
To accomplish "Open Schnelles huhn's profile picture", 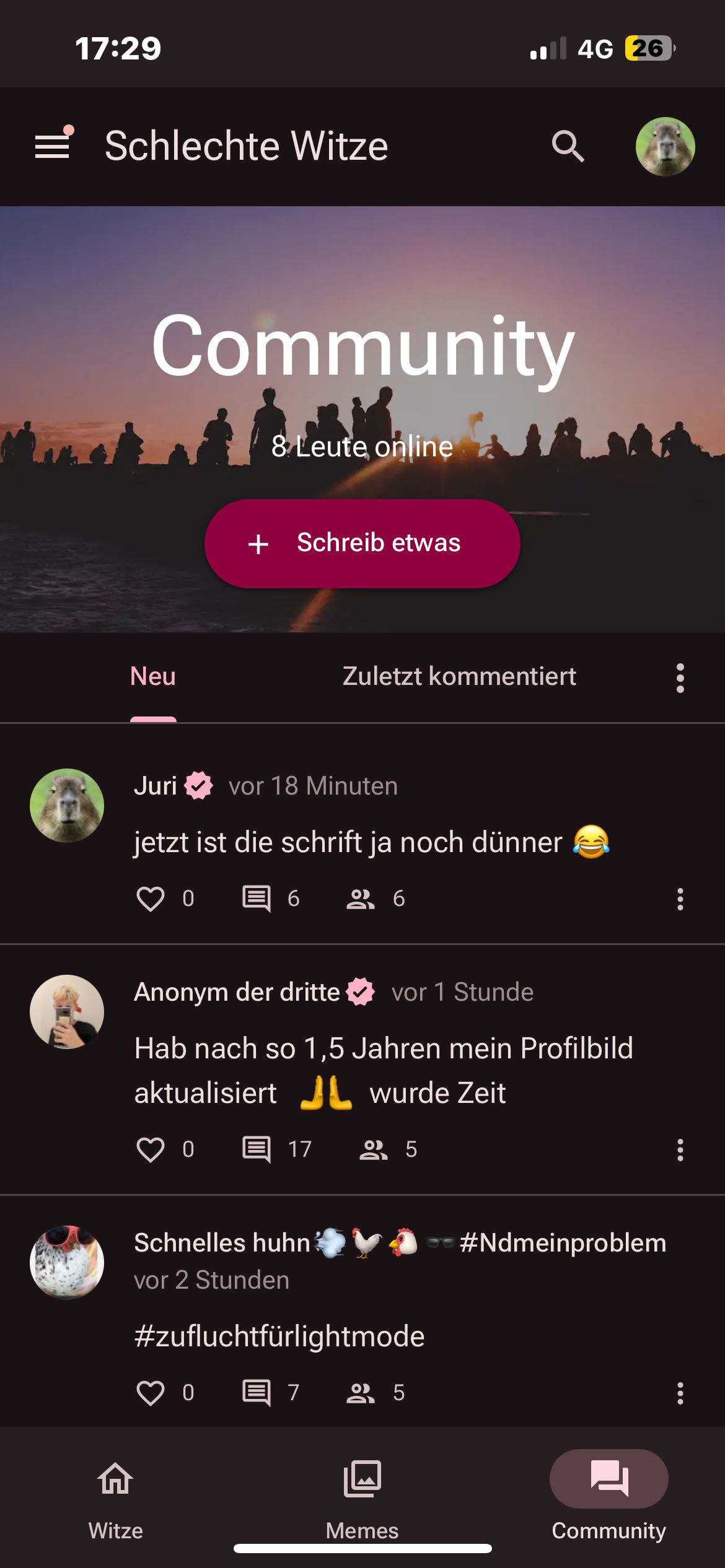I will tap(67, 1262).
